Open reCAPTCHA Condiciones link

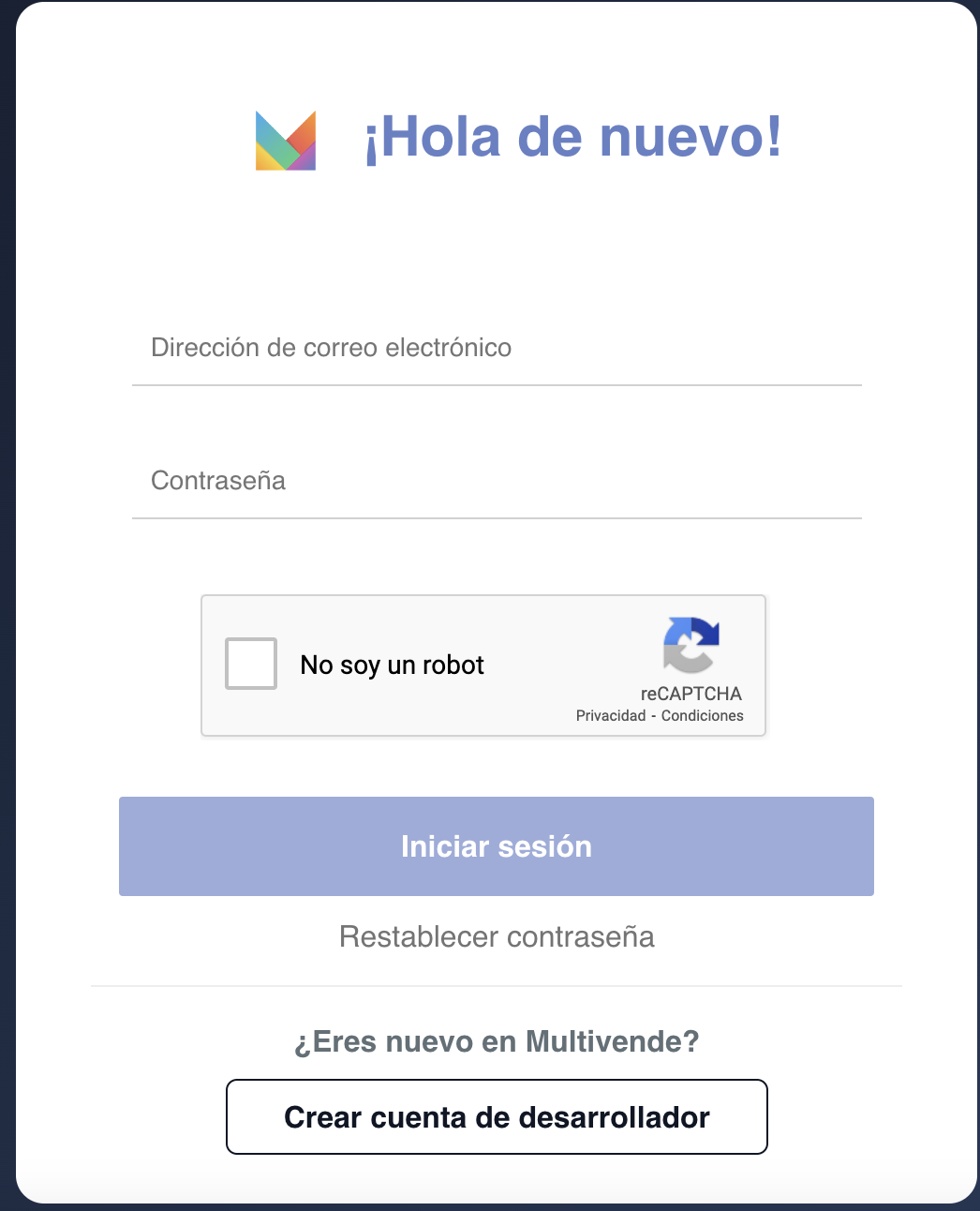pos(702,716)
